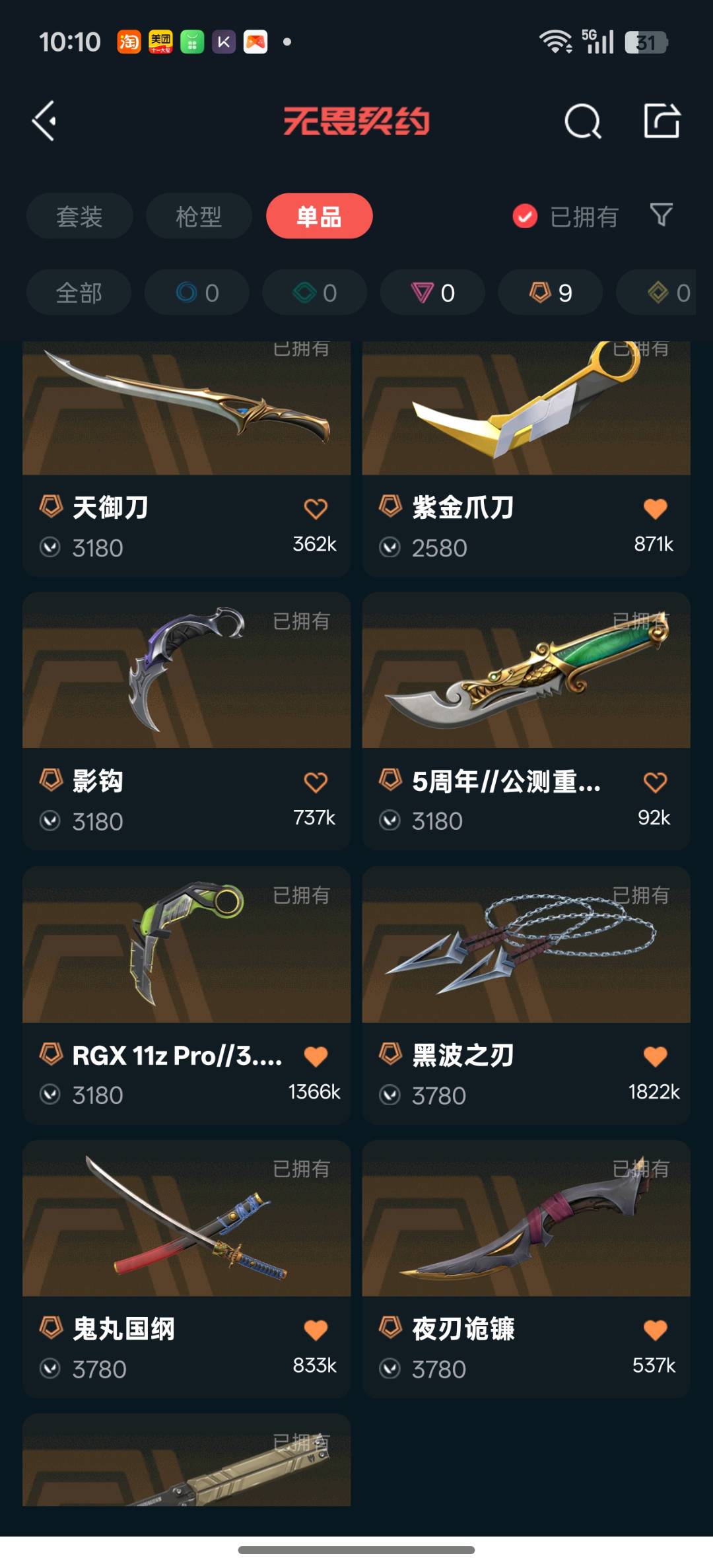
Task: Unlike the 紫金爪刀 skin
Action: (655, 508)
